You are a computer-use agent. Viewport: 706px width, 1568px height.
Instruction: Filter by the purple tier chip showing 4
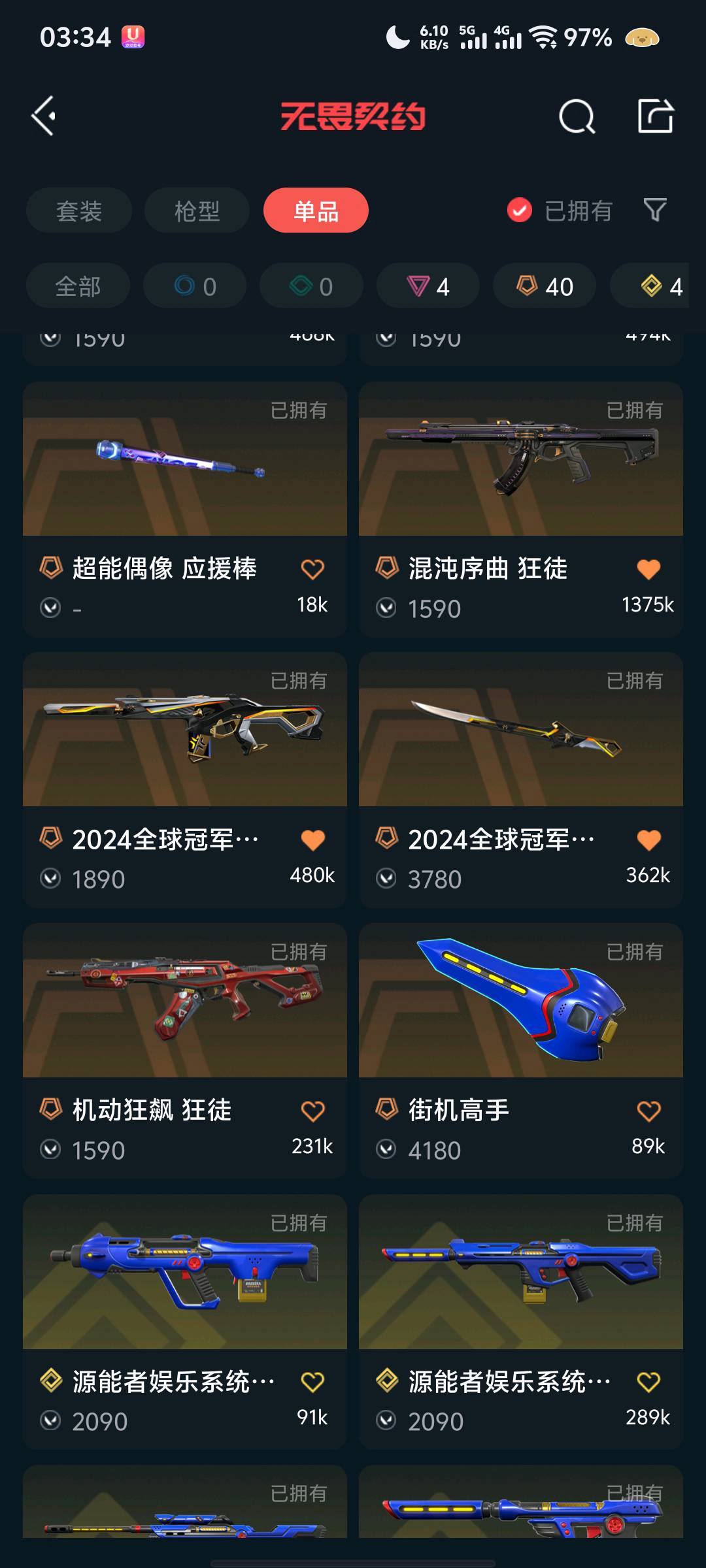pyautogui.click(x=428, y=286)
